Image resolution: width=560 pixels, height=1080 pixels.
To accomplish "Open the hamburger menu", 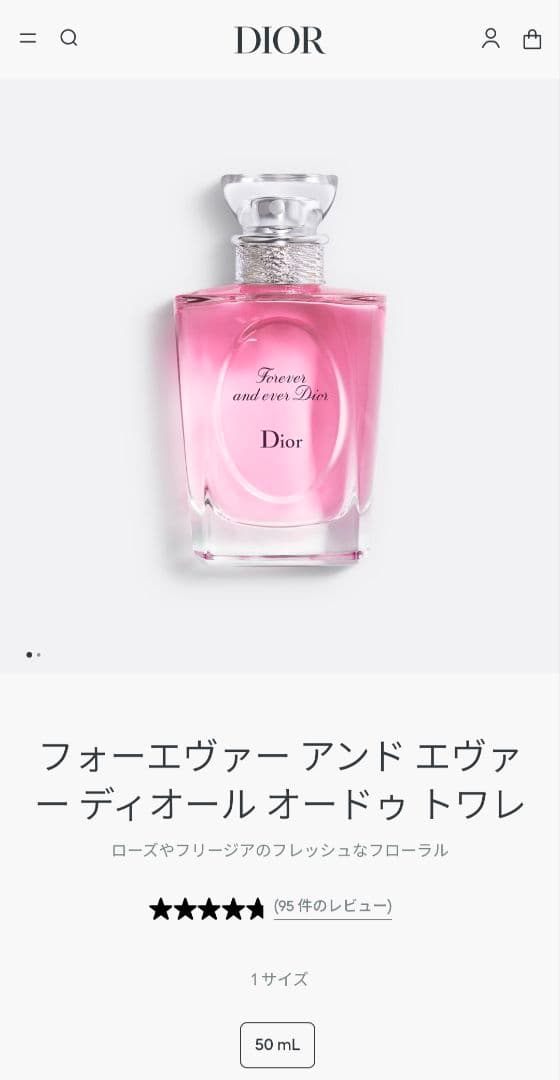I will coord(28,39).
